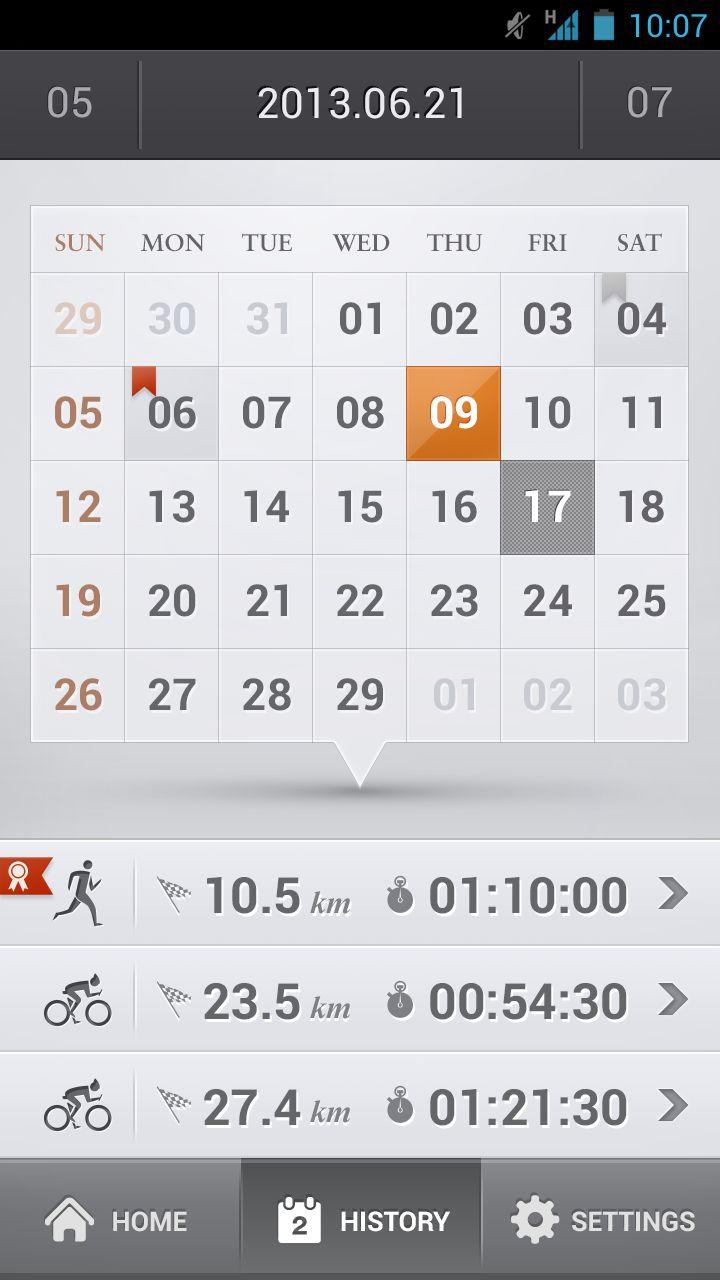720x1280 pixels.
Task: Open the 10.5 km running record
Action: pos(400,894)
